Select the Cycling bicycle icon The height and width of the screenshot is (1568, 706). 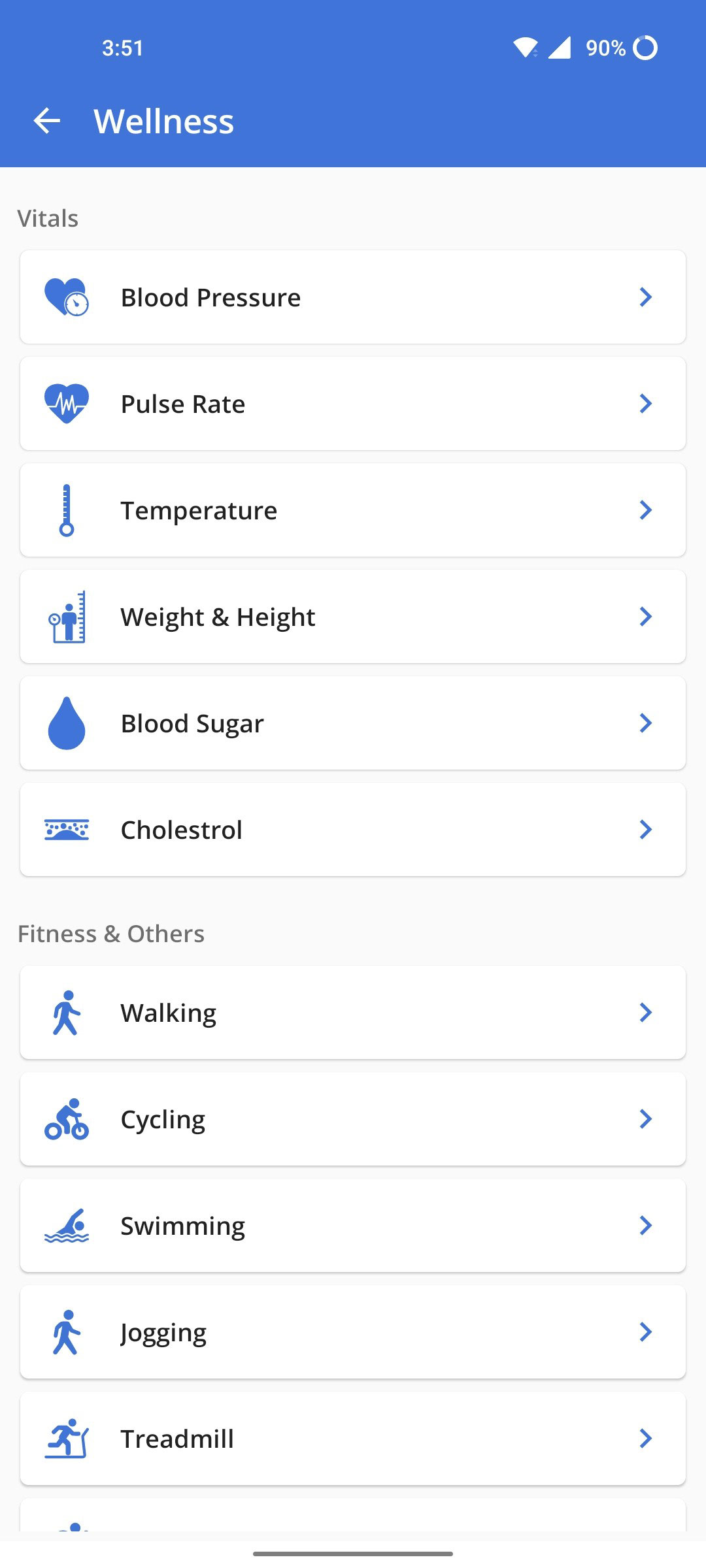67,1119
